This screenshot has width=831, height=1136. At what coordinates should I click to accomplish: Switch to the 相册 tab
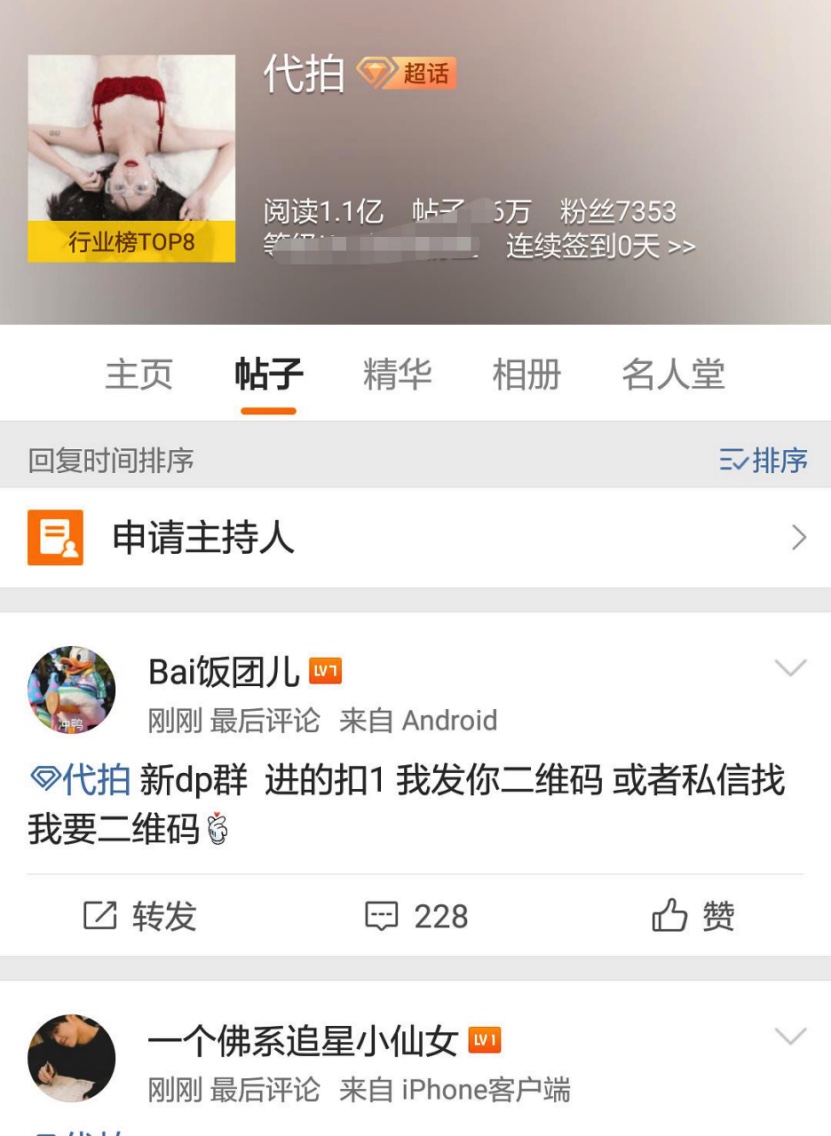tap(526, 375)
